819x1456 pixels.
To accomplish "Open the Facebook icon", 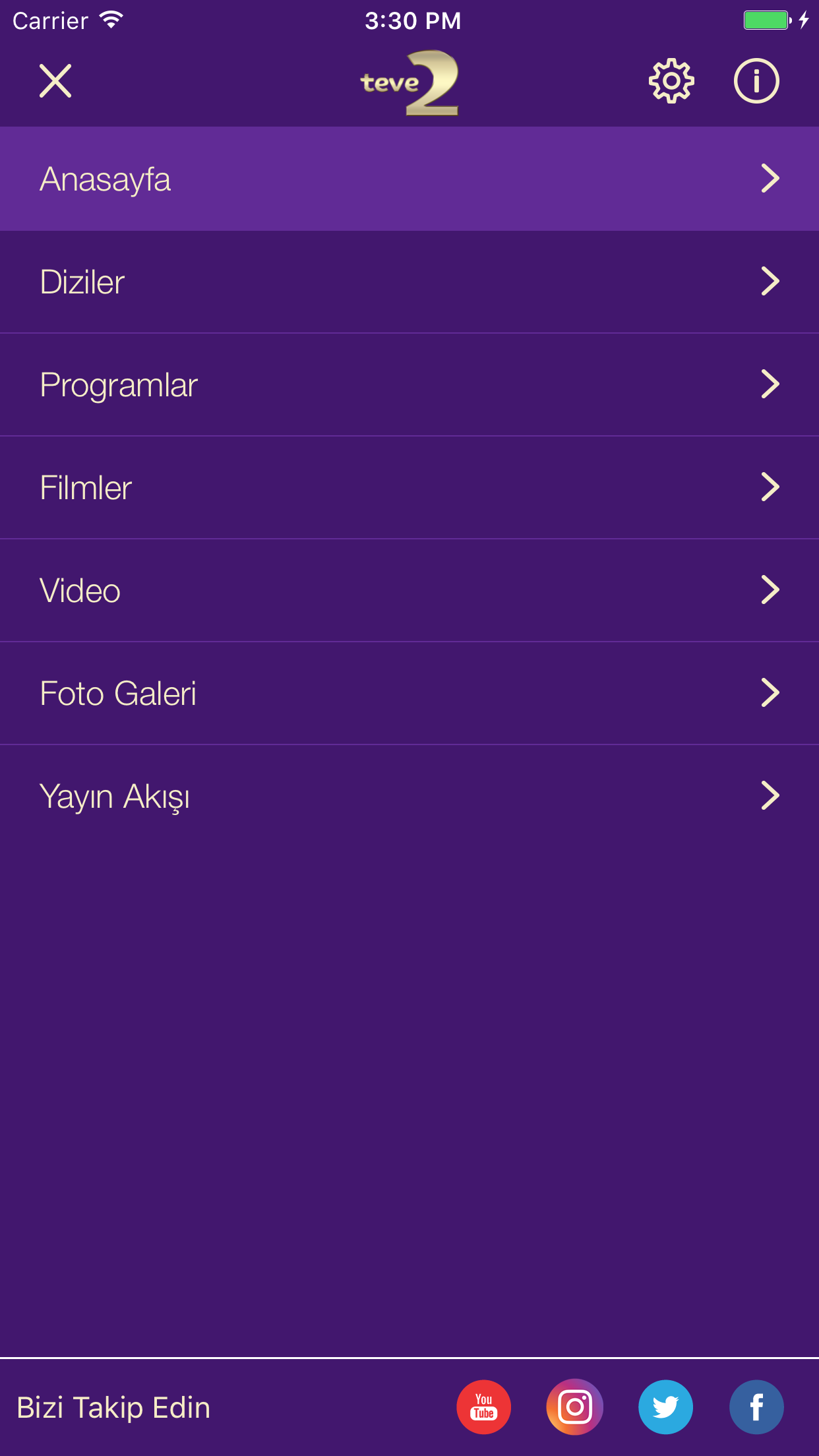I will pos(756,1407).
